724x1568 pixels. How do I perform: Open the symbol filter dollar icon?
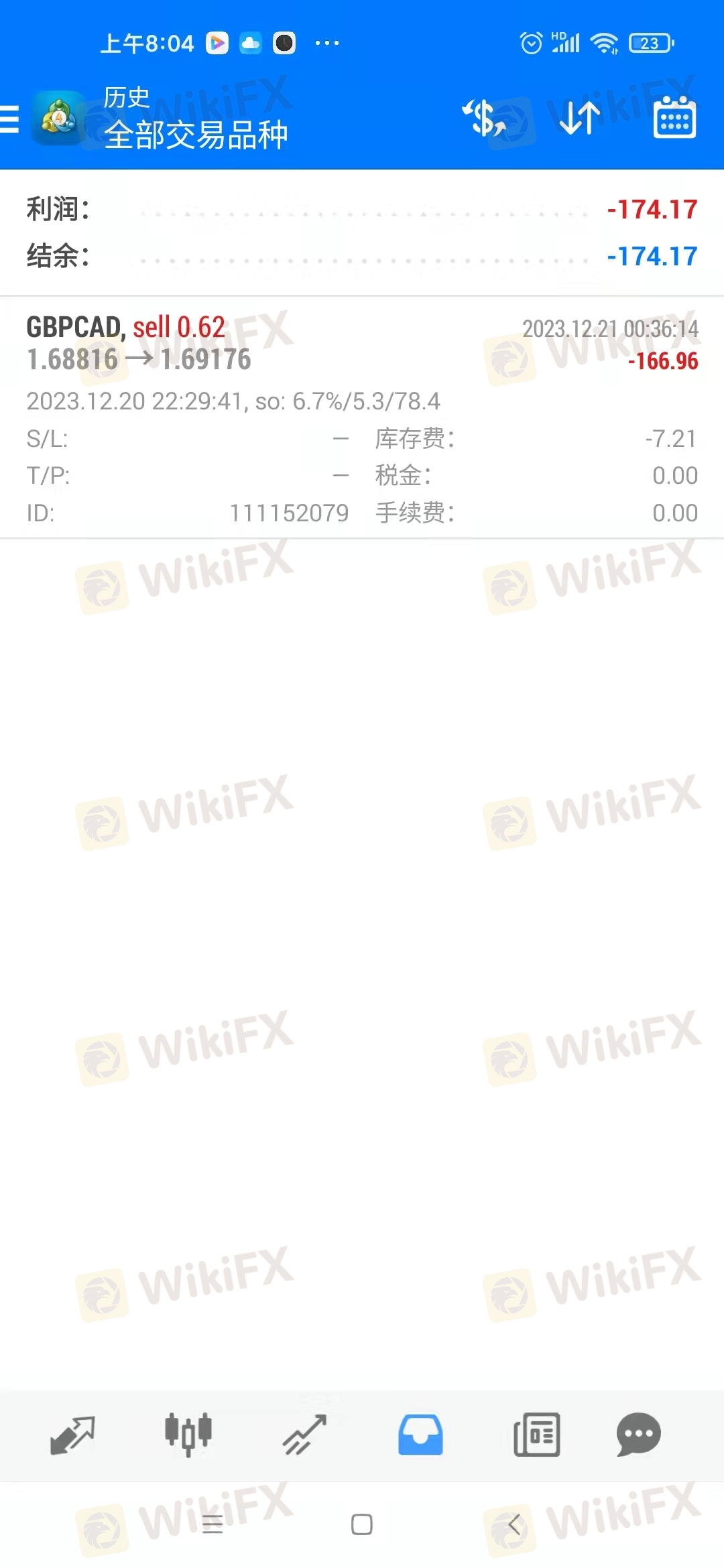tap(484, 119)
